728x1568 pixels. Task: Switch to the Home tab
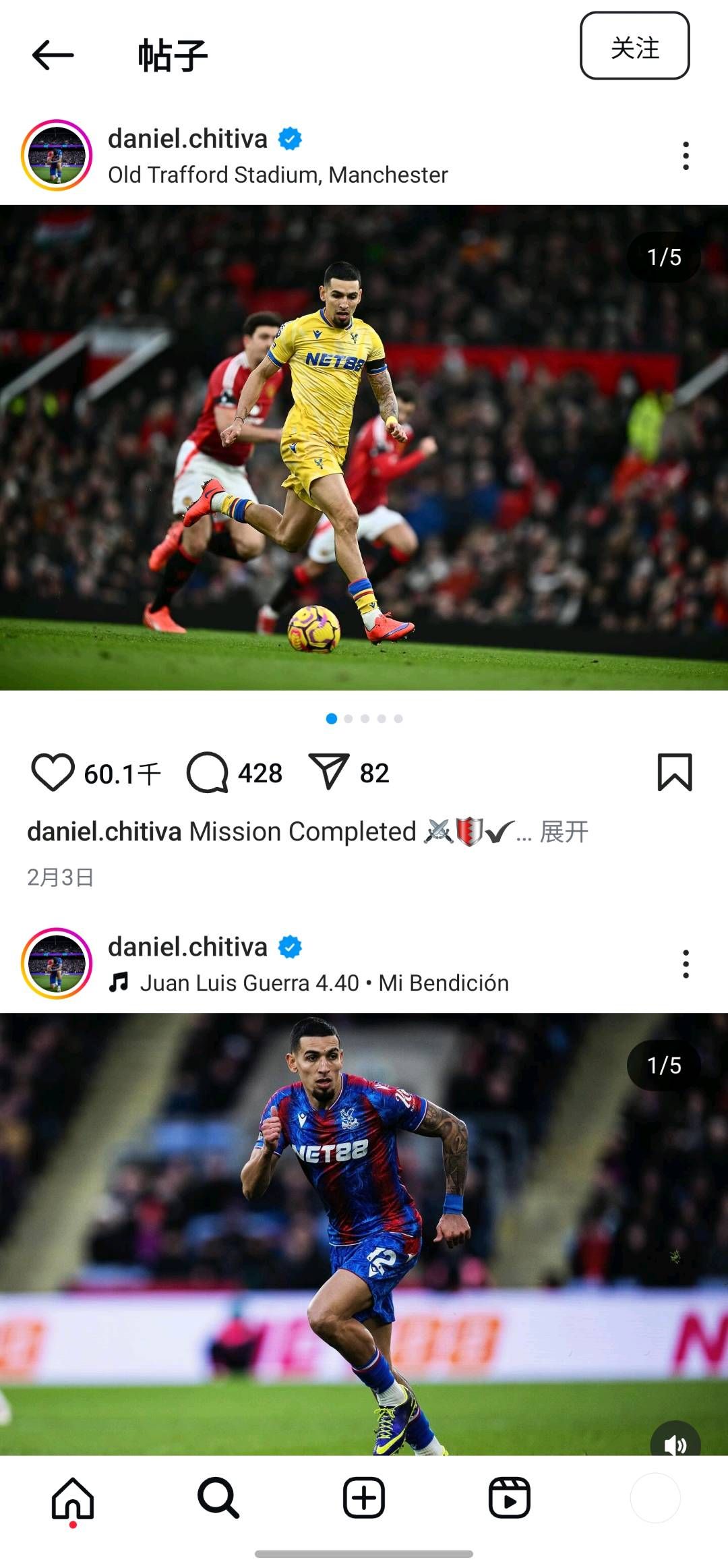point(73,1498)
